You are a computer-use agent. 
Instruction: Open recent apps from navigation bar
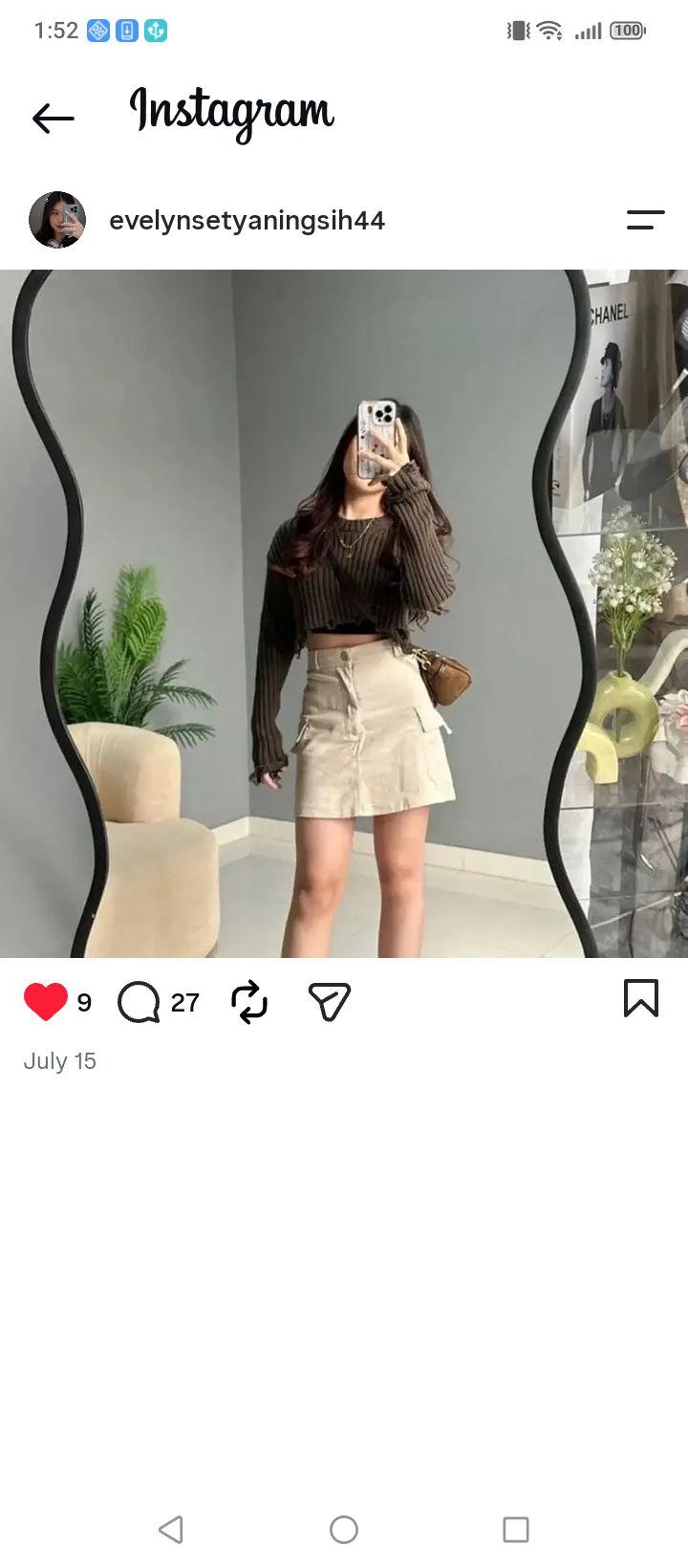516,1530
